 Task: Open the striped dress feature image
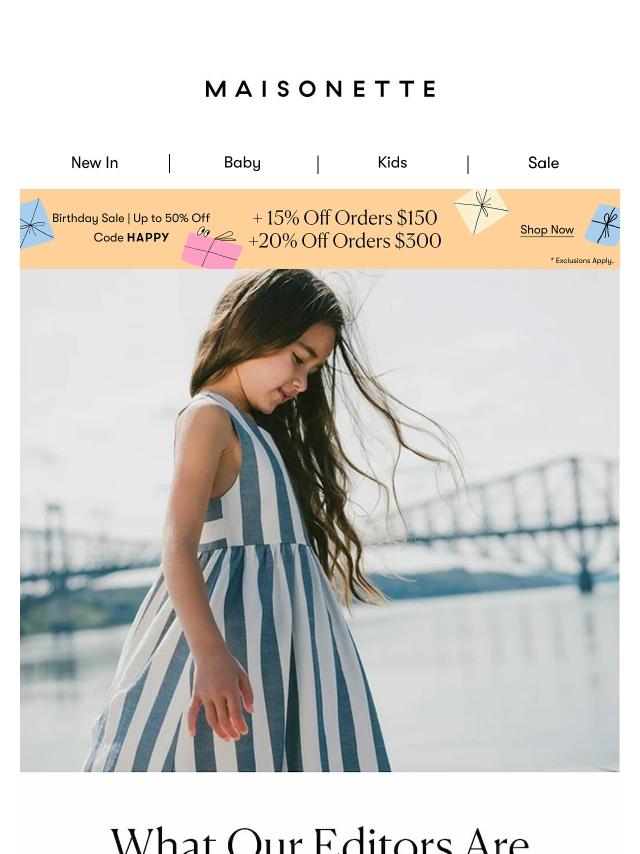[320, 520]
